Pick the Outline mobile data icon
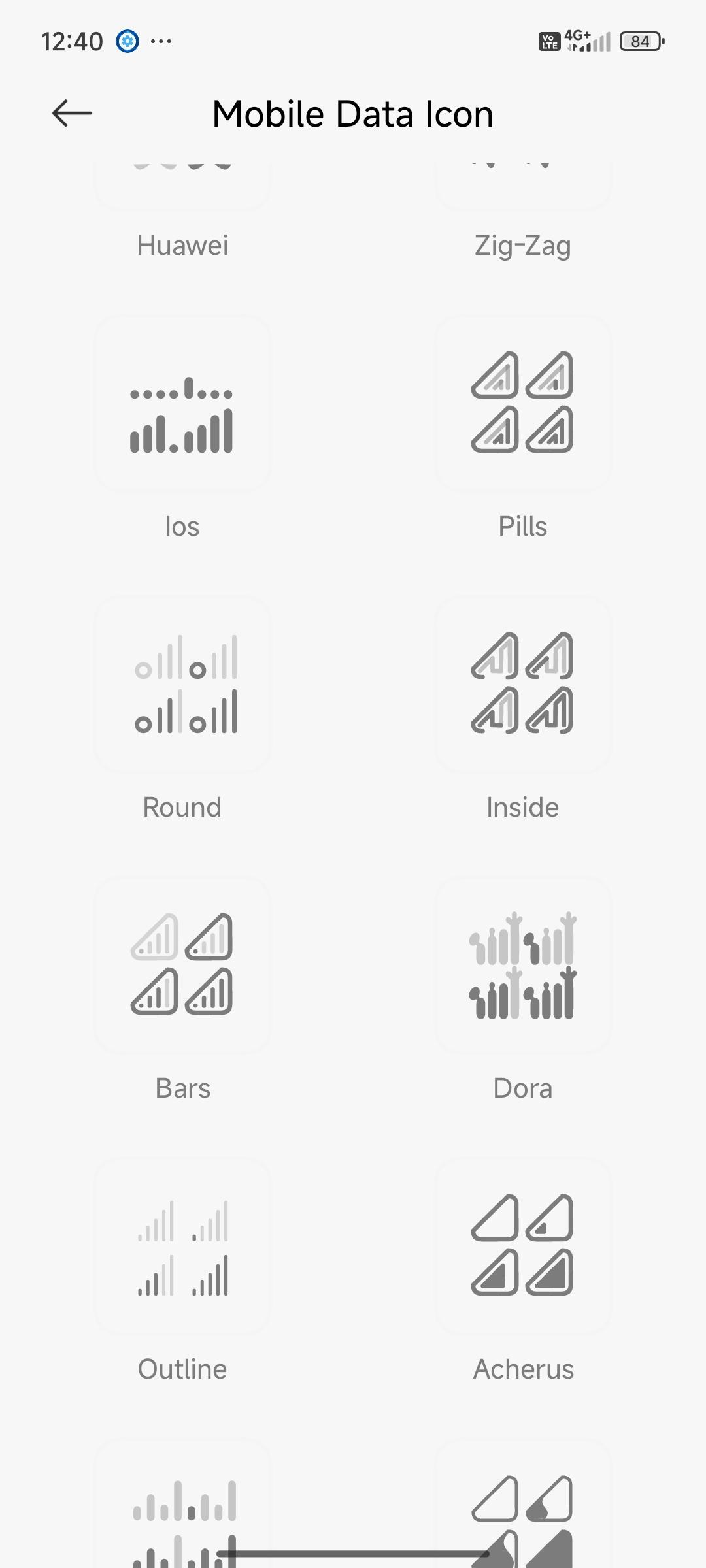The height and width of the screenshot is (1568, 706). (x=182, y=1247)
